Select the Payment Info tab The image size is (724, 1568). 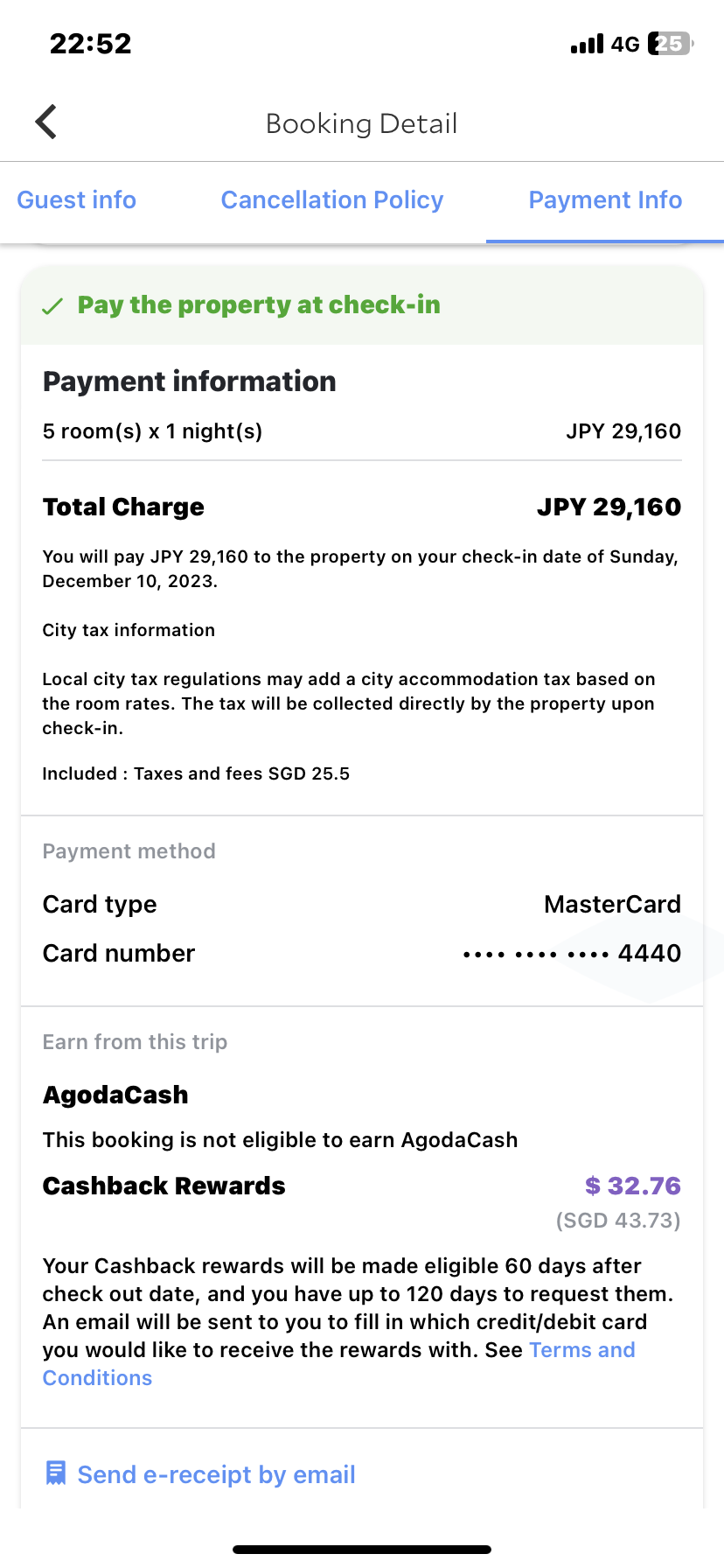(x=605, y=200)
